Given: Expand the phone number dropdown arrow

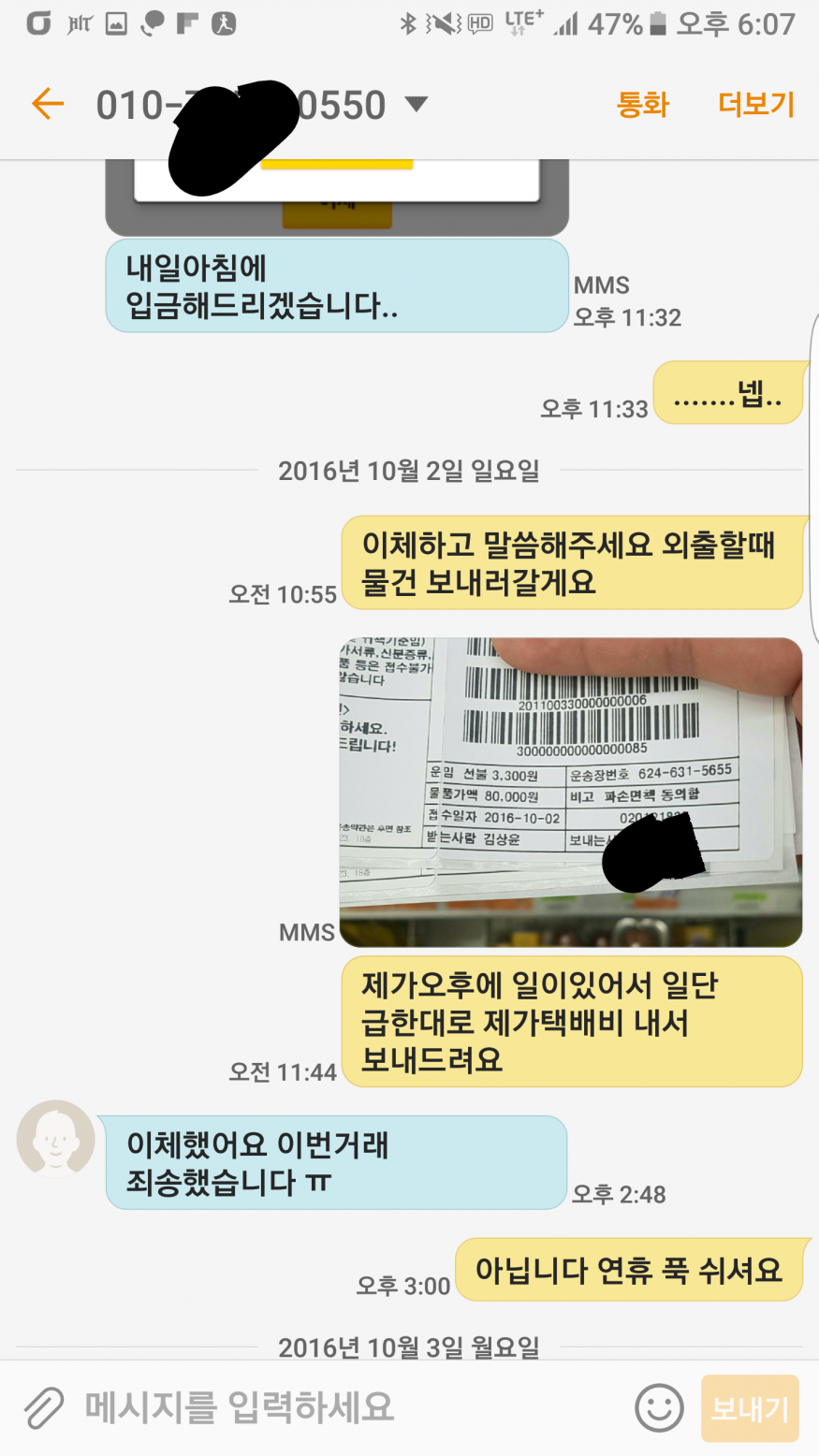Looking at the screenshot, I should click(x=416, y=104).
